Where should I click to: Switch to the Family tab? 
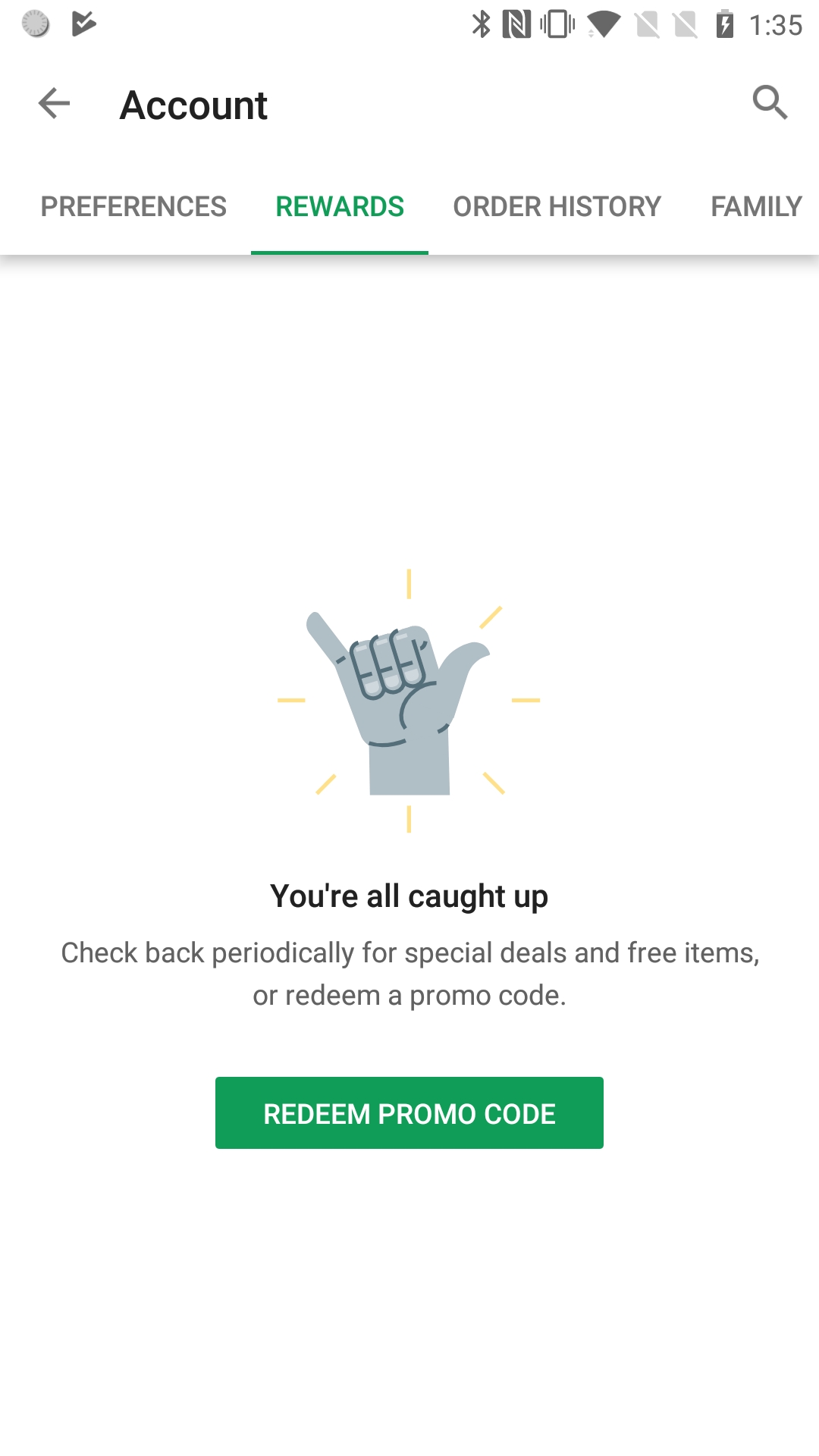755,206
